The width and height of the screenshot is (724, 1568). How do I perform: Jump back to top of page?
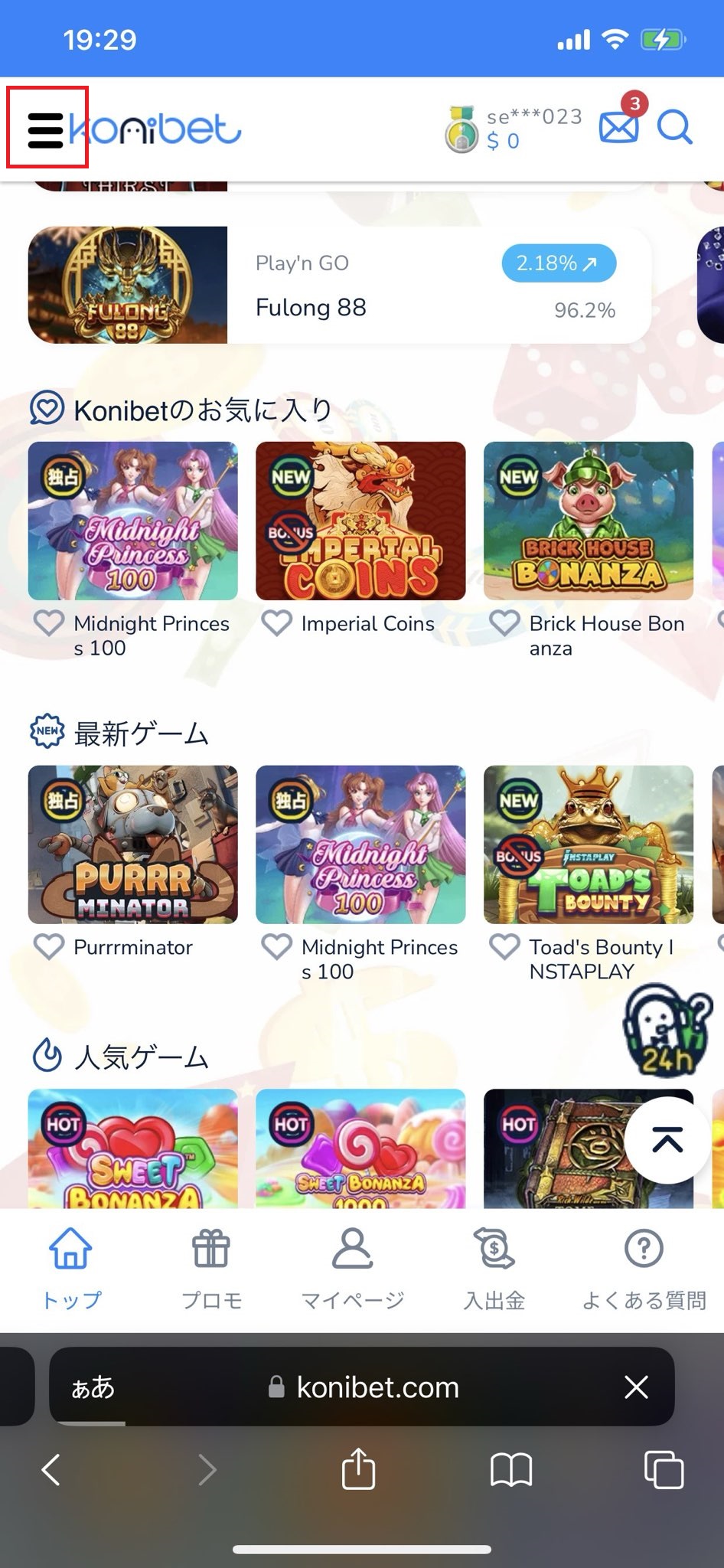pos(667,1140)
